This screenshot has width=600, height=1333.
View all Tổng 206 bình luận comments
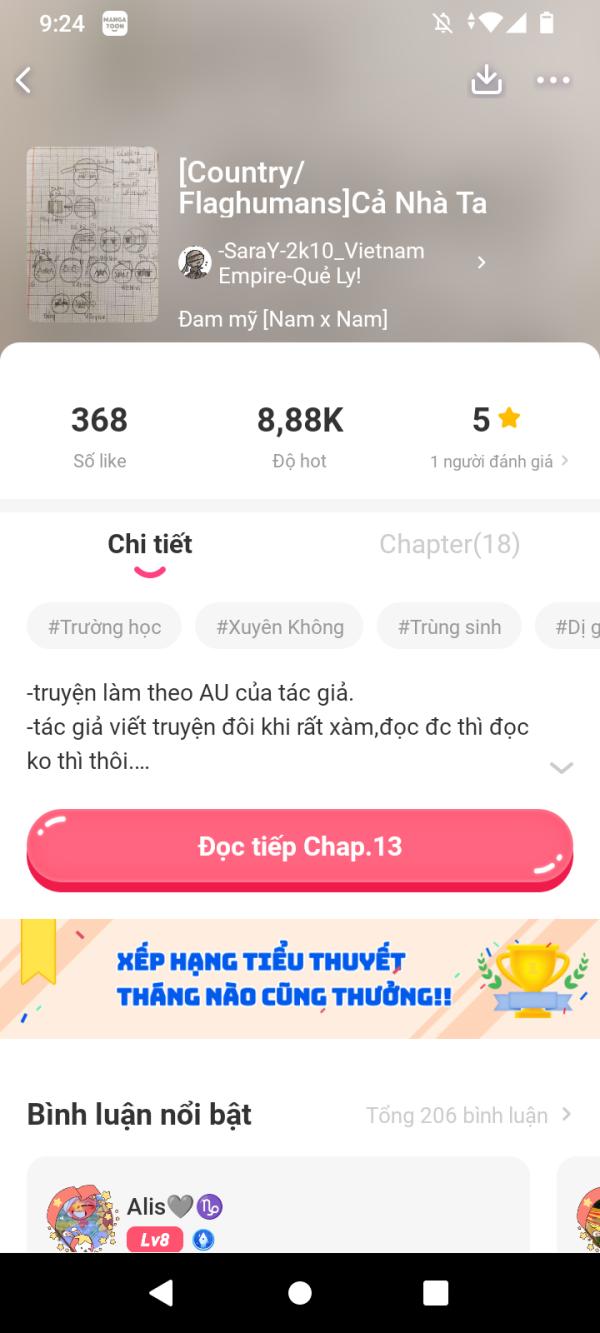pos(468,1115)
